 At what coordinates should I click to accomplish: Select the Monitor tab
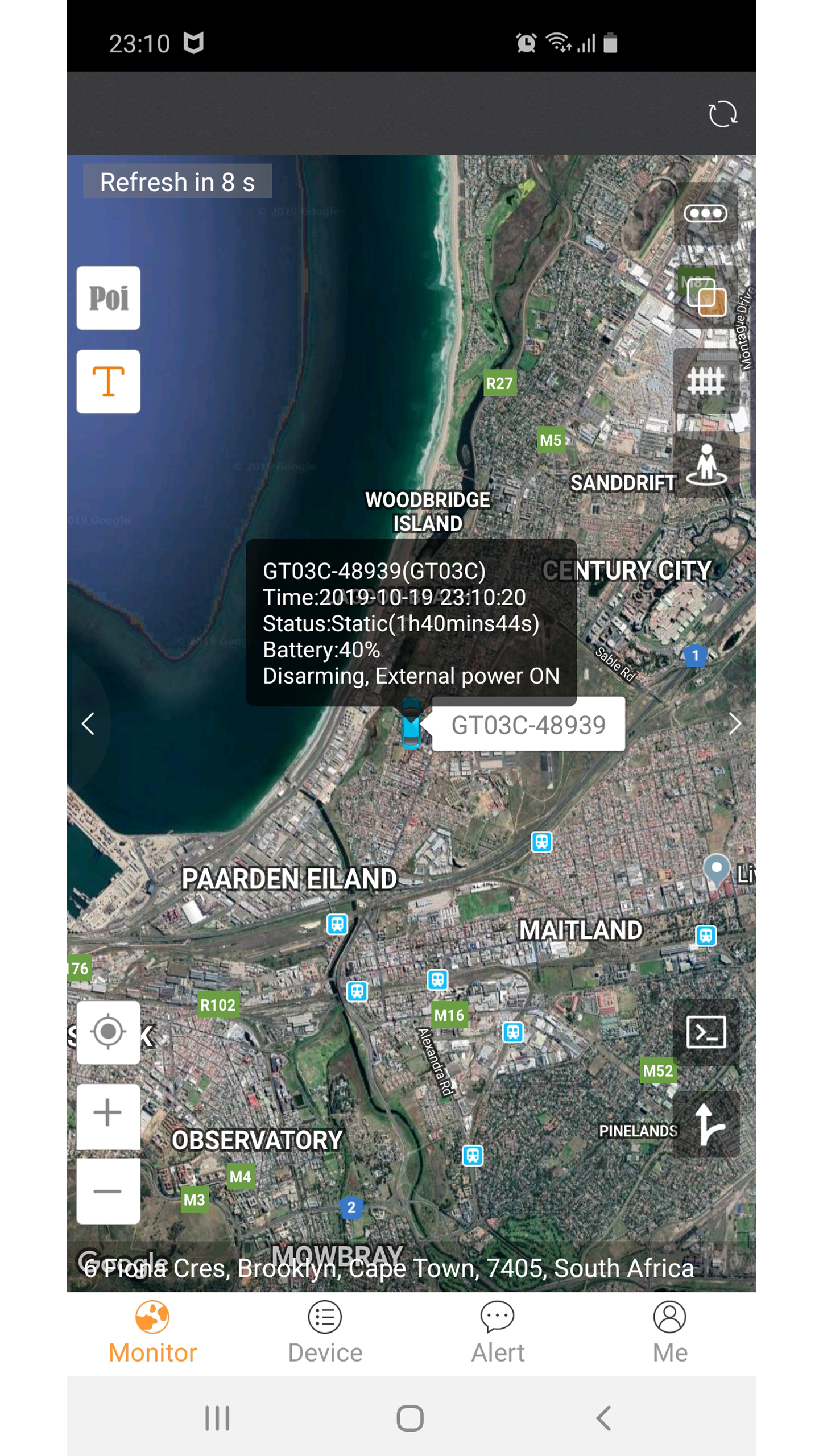pyautogui.click(x=152, y=1332)
